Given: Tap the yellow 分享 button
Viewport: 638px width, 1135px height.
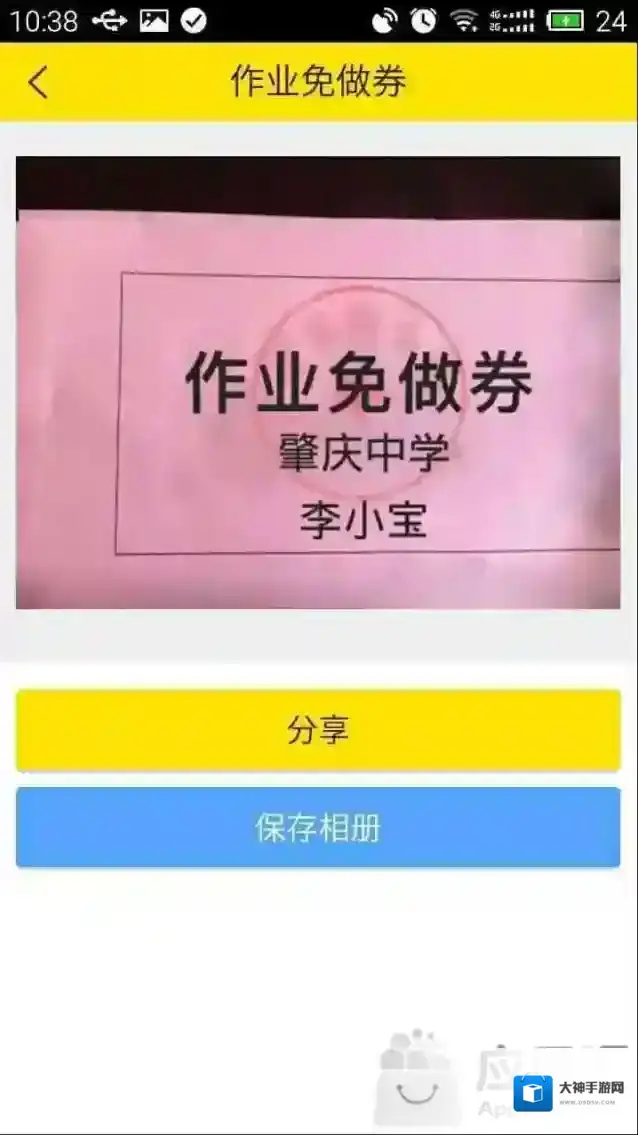Looking at the screenshot, I should click(x=318, y=730).
